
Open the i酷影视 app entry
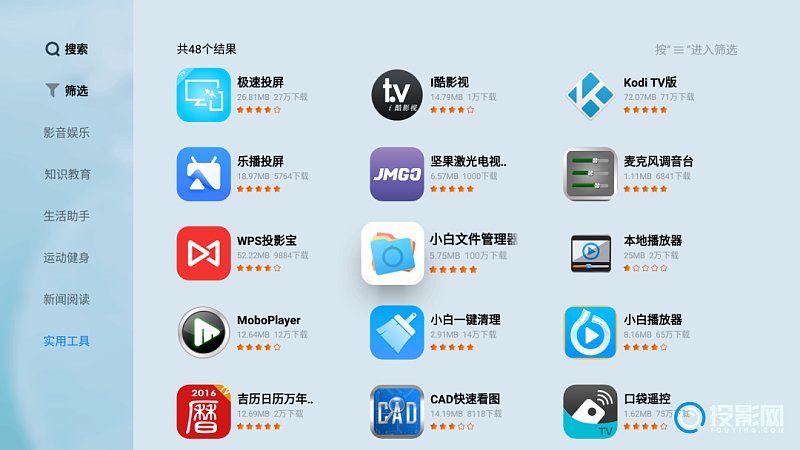(397, 95)
